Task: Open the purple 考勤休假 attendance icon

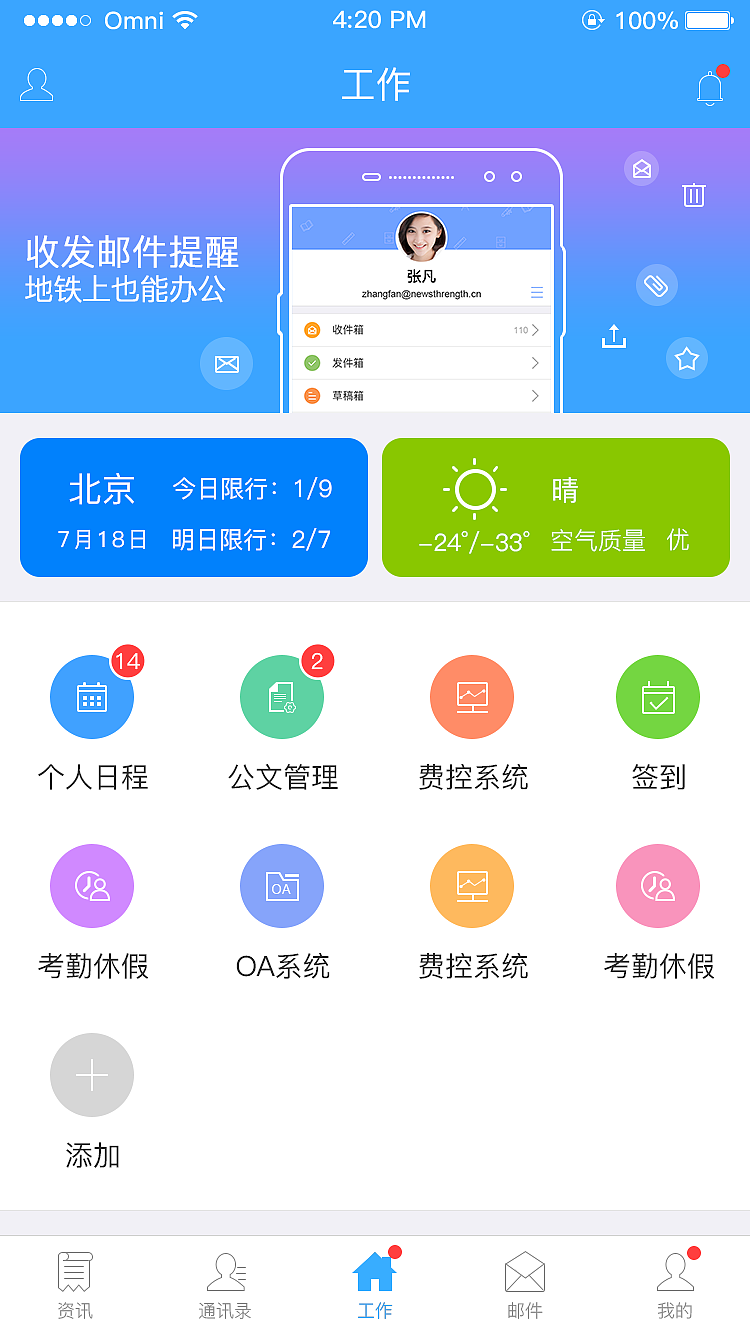Action: pos(92,886)
